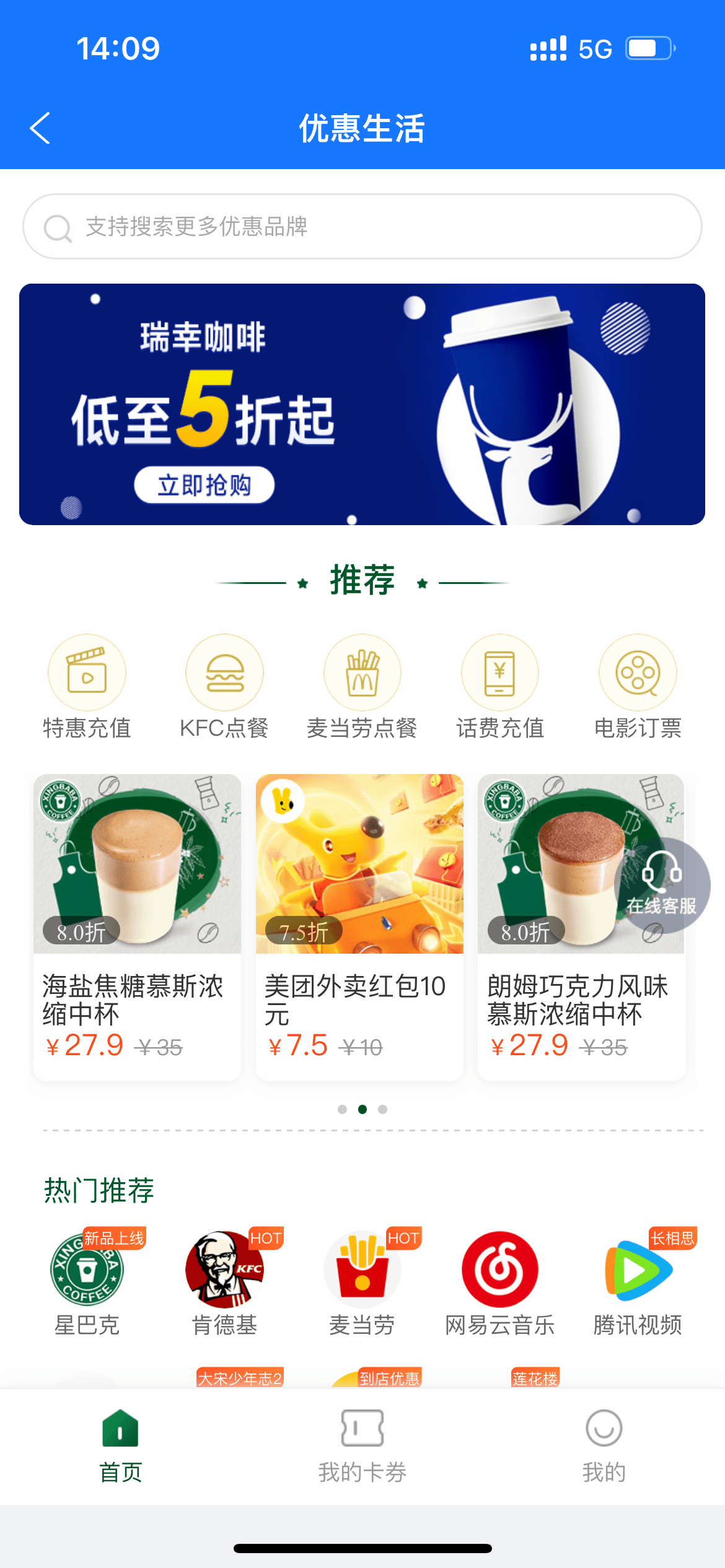
Task: Switch to 我的卡券 tab
Action: click(x=362, y=1446)
